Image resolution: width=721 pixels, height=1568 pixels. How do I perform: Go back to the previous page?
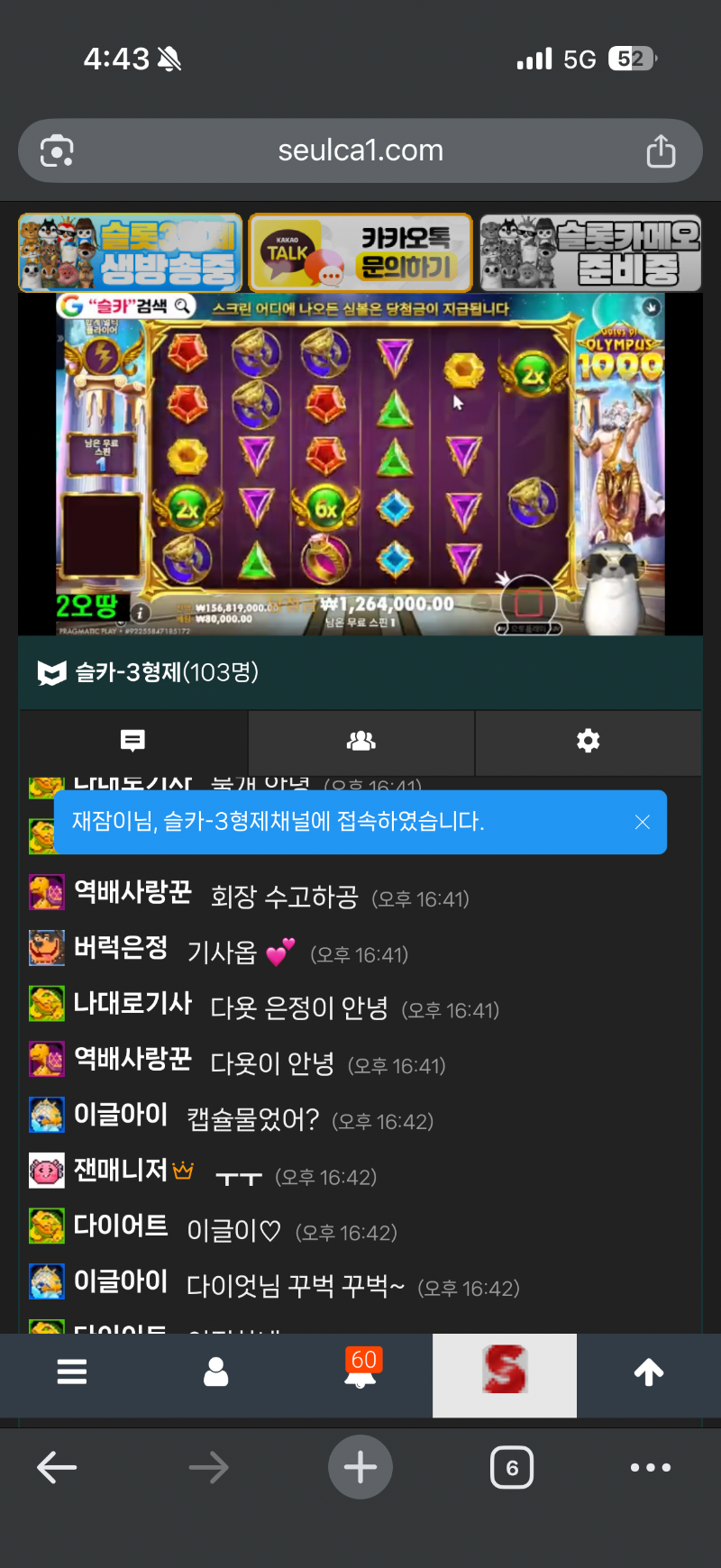57,1468
